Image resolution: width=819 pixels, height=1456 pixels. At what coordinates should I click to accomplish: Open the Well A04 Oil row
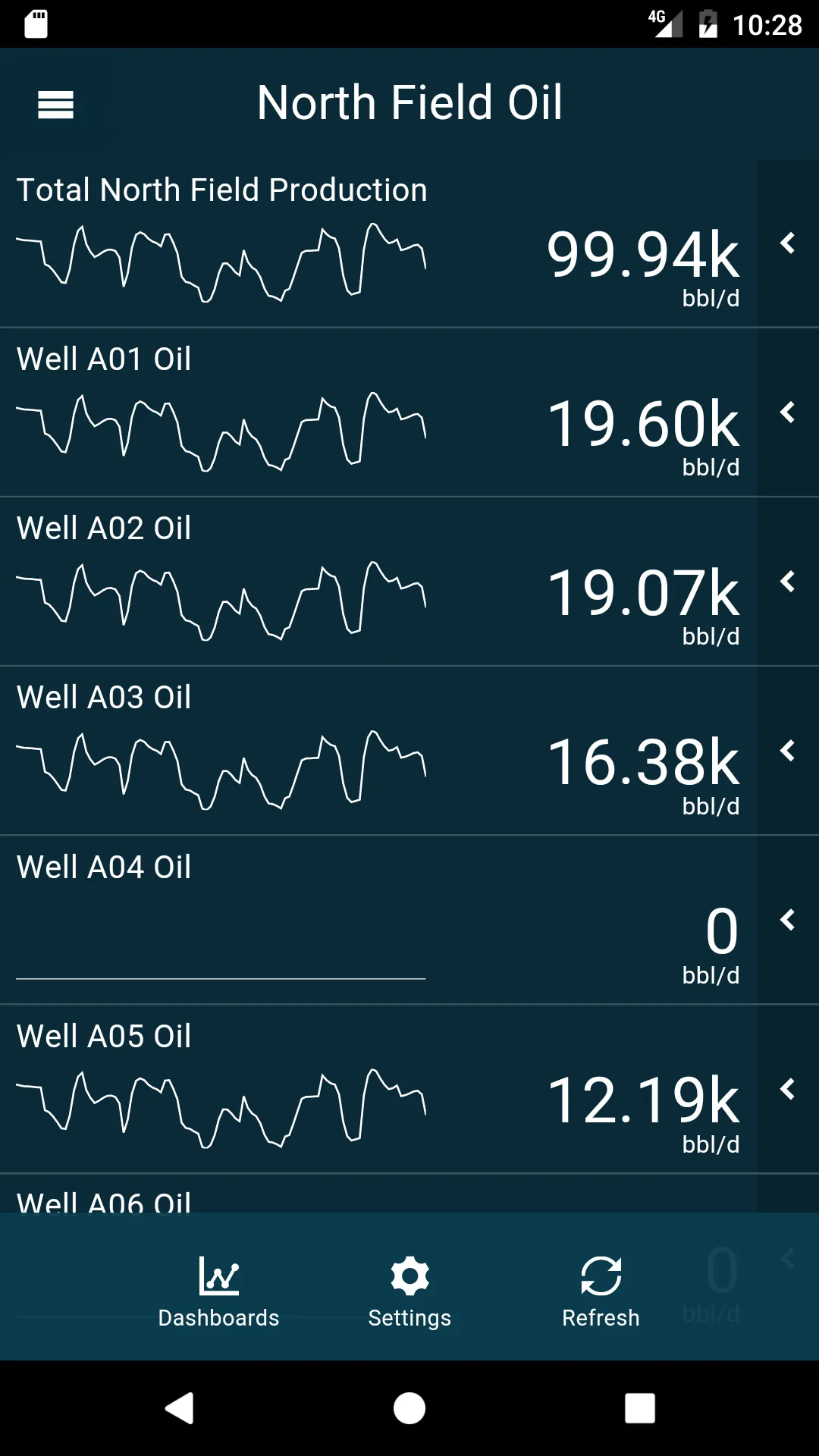(x=378, y=920)
